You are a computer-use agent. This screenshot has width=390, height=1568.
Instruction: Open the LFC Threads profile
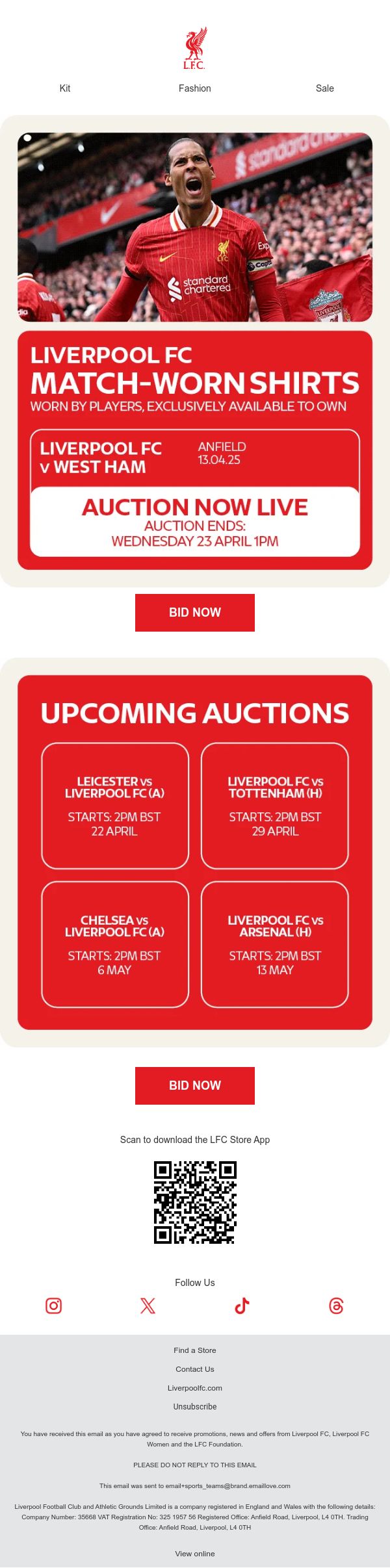pyautogui.click(x=336, y=1305)
